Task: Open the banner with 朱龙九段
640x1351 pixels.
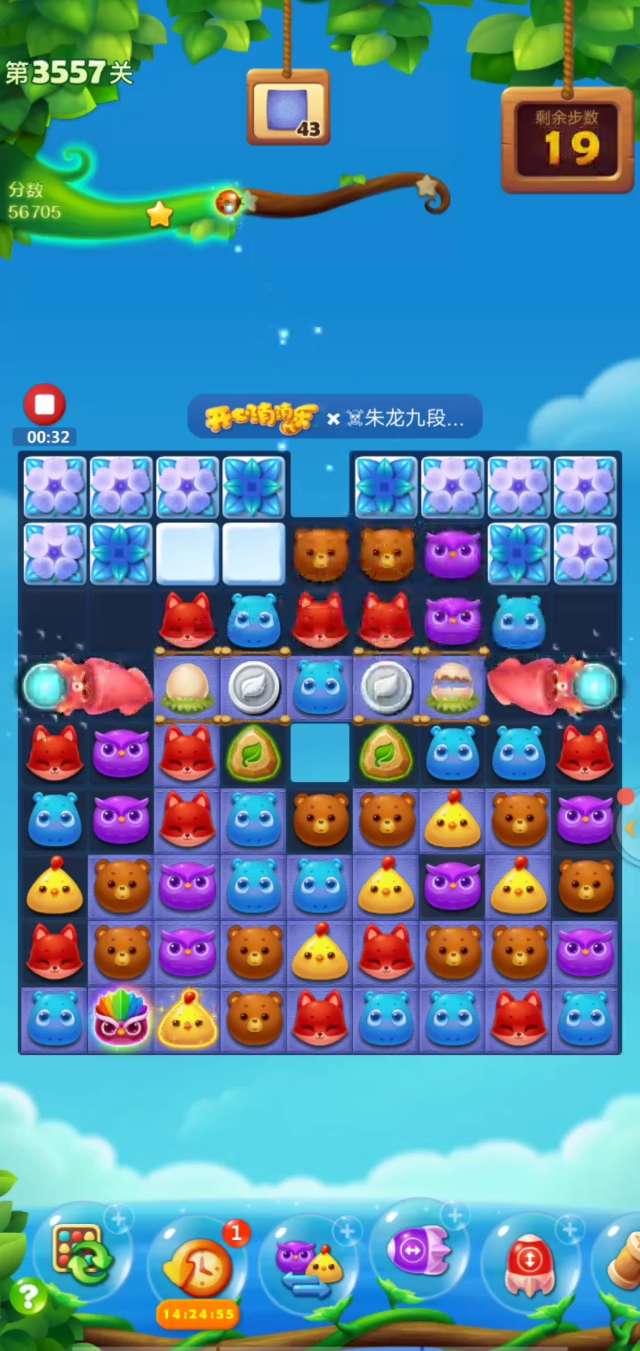Action: tap(335, 417)
